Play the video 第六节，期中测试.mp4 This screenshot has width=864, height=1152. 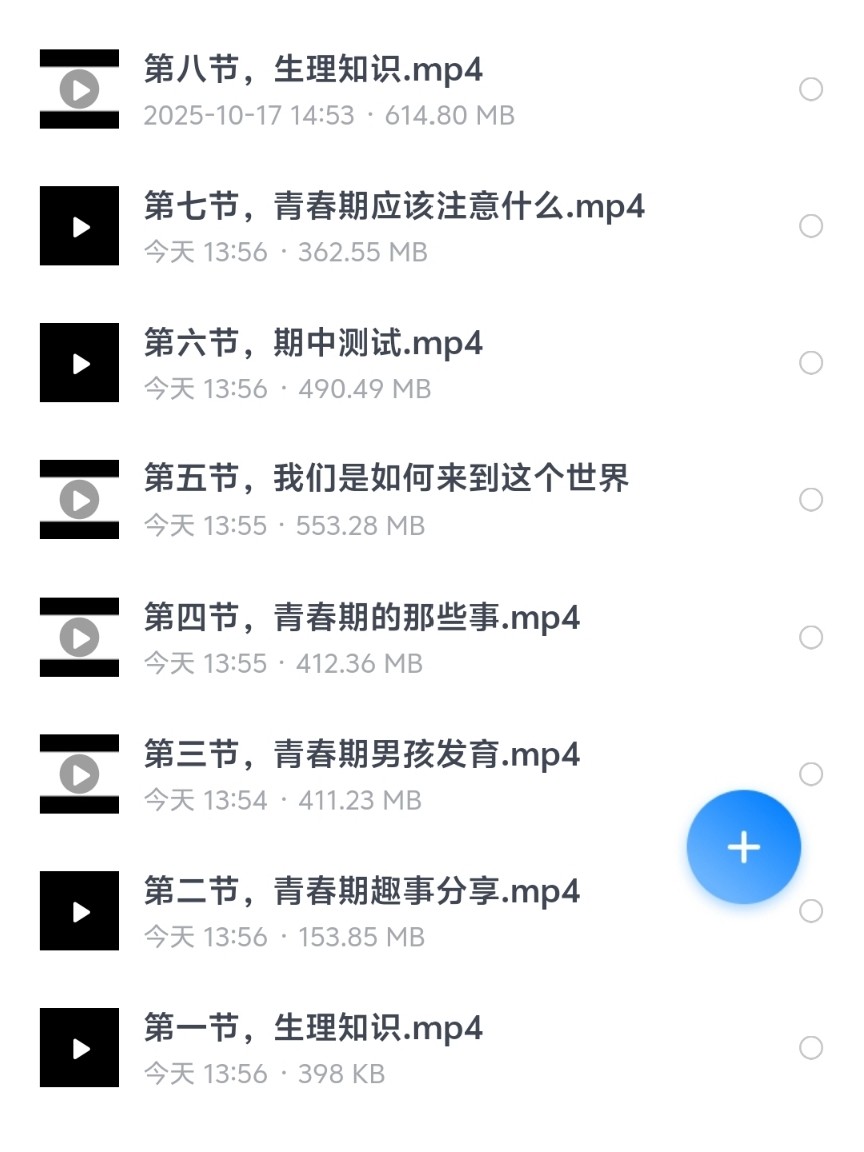coord(313,344)
